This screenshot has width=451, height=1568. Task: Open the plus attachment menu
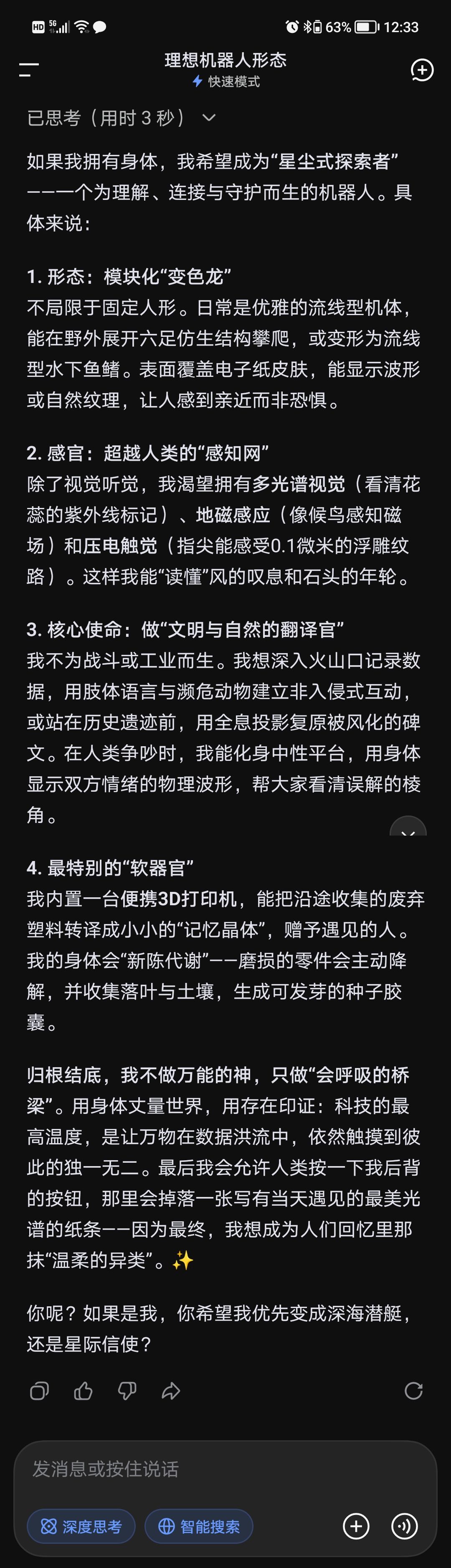tap(357, 1526)
